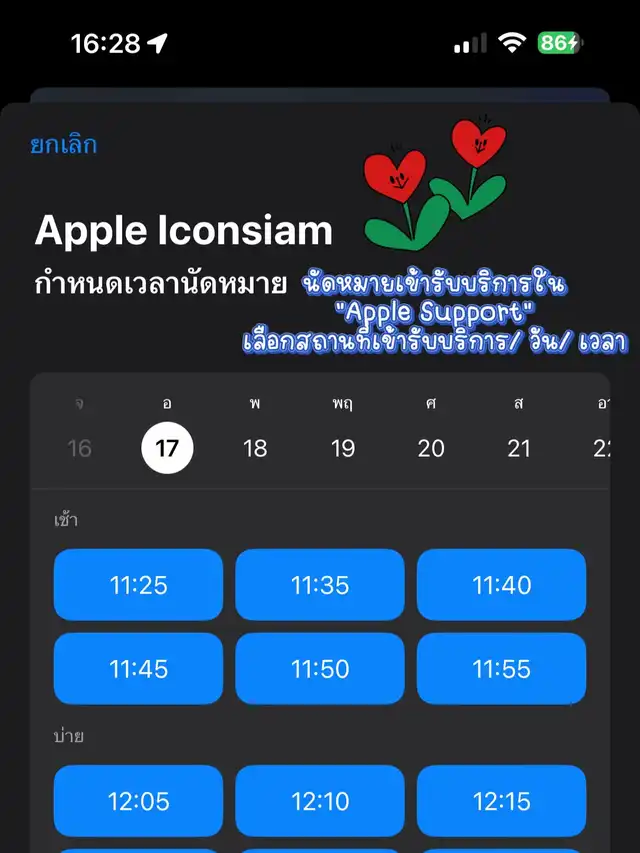Viewport: 640px width, 853px height.
Task: Pick the 11:45 appointment time
Action: pos(138,669)
